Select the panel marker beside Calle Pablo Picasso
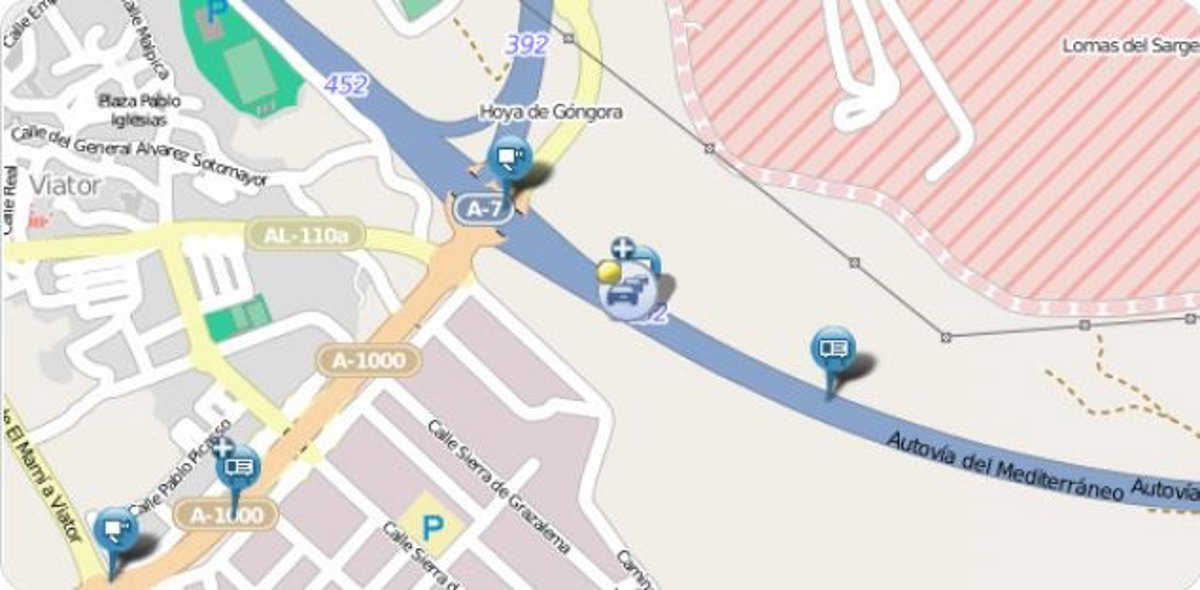 (x=238, y=467)
